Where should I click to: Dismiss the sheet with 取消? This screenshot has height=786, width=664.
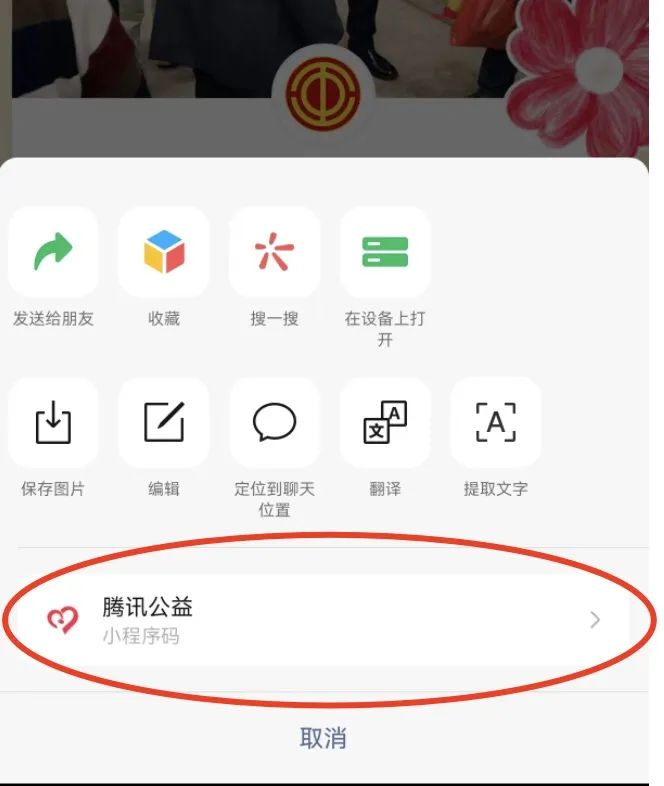(323, 739)
